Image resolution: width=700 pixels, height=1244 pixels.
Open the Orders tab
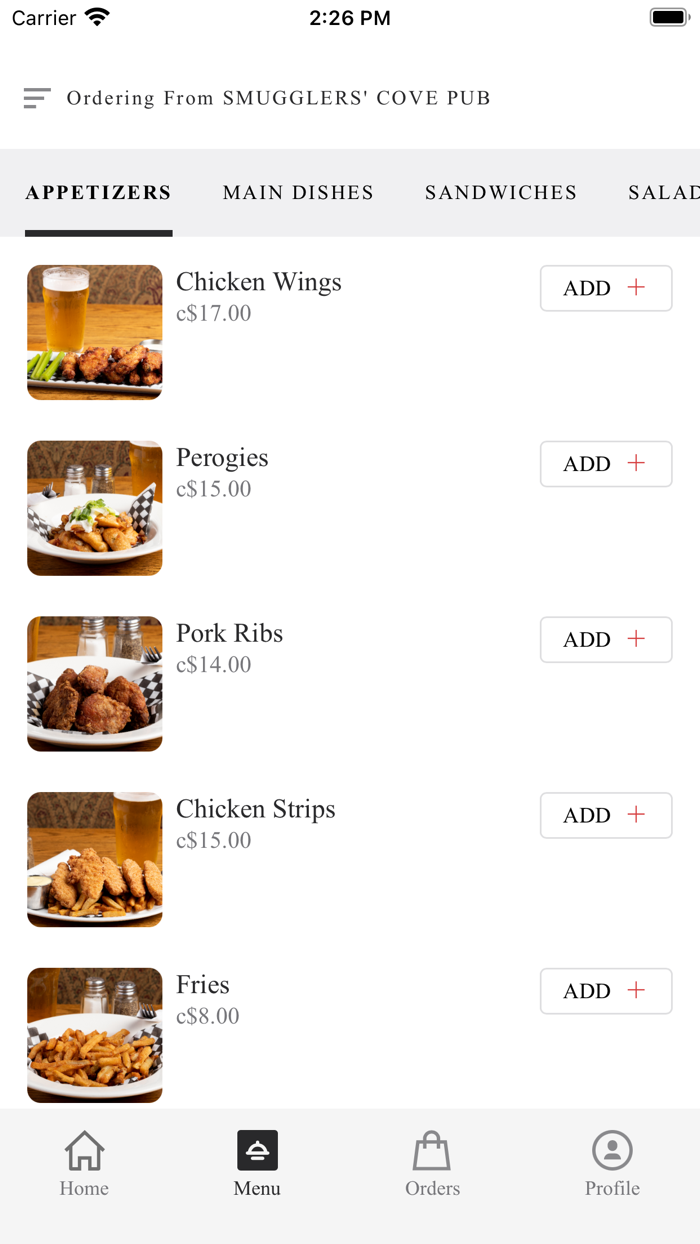pos(432,1164)
